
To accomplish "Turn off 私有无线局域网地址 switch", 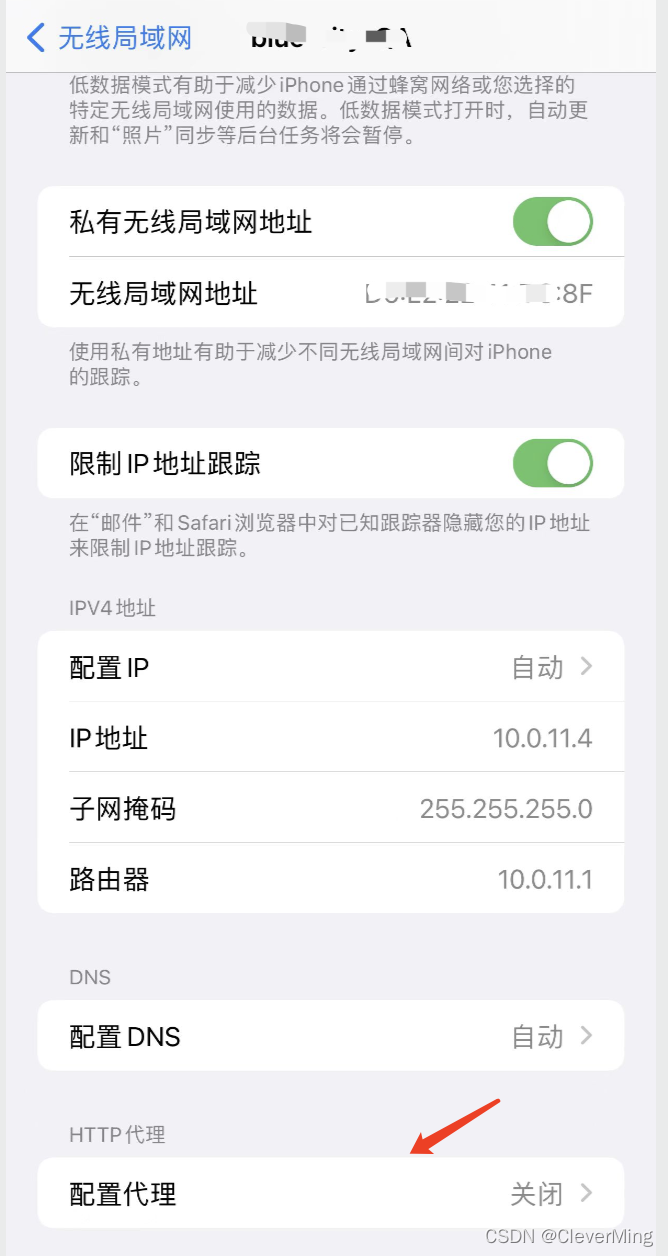I will (x=552, y=222).
